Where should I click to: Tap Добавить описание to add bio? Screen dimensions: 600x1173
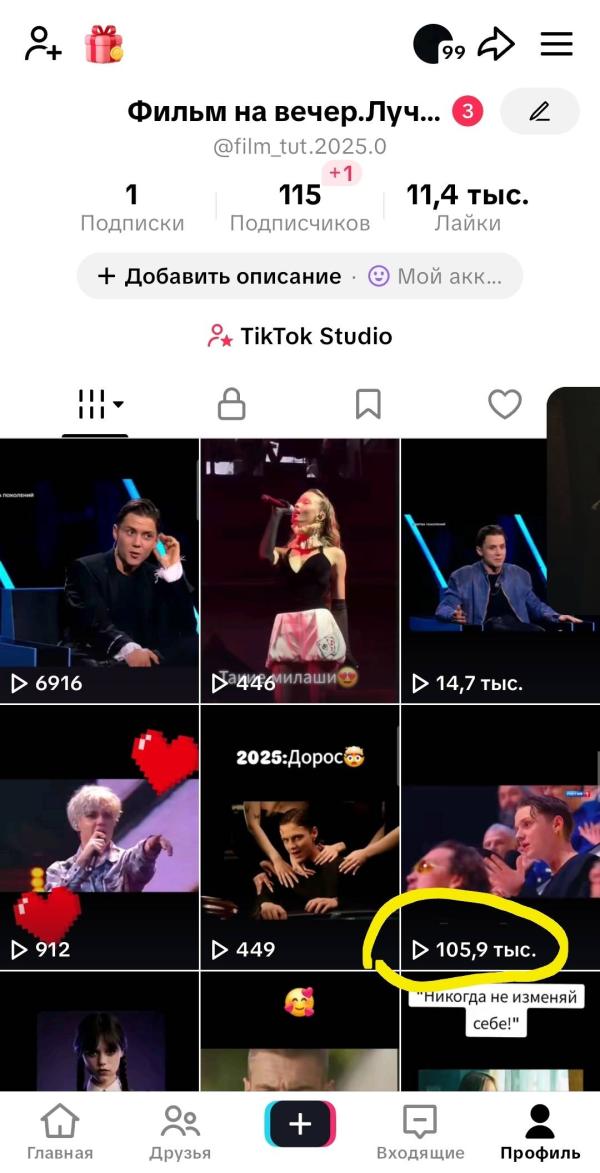[x=219, y=276]
